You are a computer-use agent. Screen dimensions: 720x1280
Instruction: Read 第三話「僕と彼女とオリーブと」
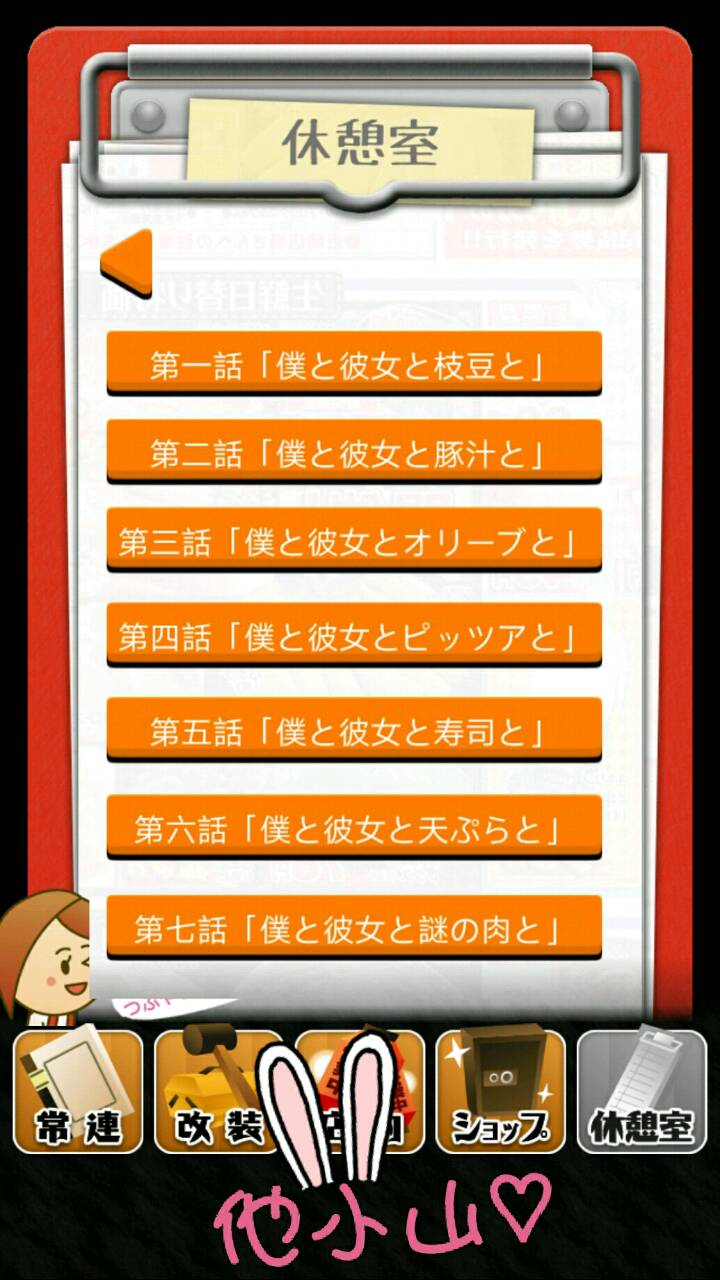tap(354, 541)
